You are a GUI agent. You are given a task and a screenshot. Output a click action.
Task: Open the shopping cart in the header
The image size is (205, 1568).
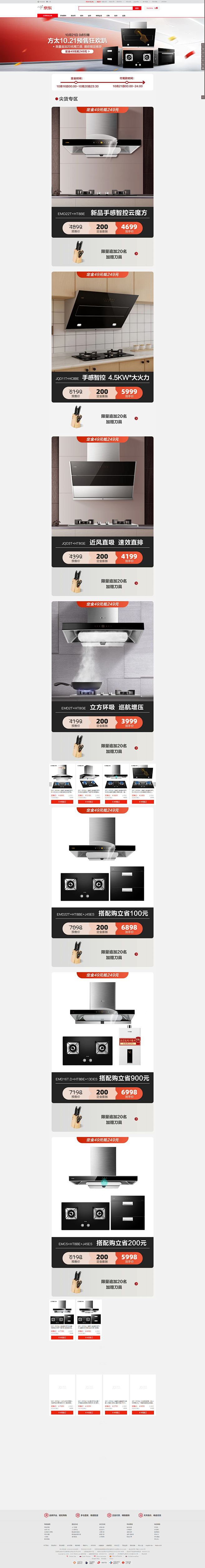tap(151, 8)
